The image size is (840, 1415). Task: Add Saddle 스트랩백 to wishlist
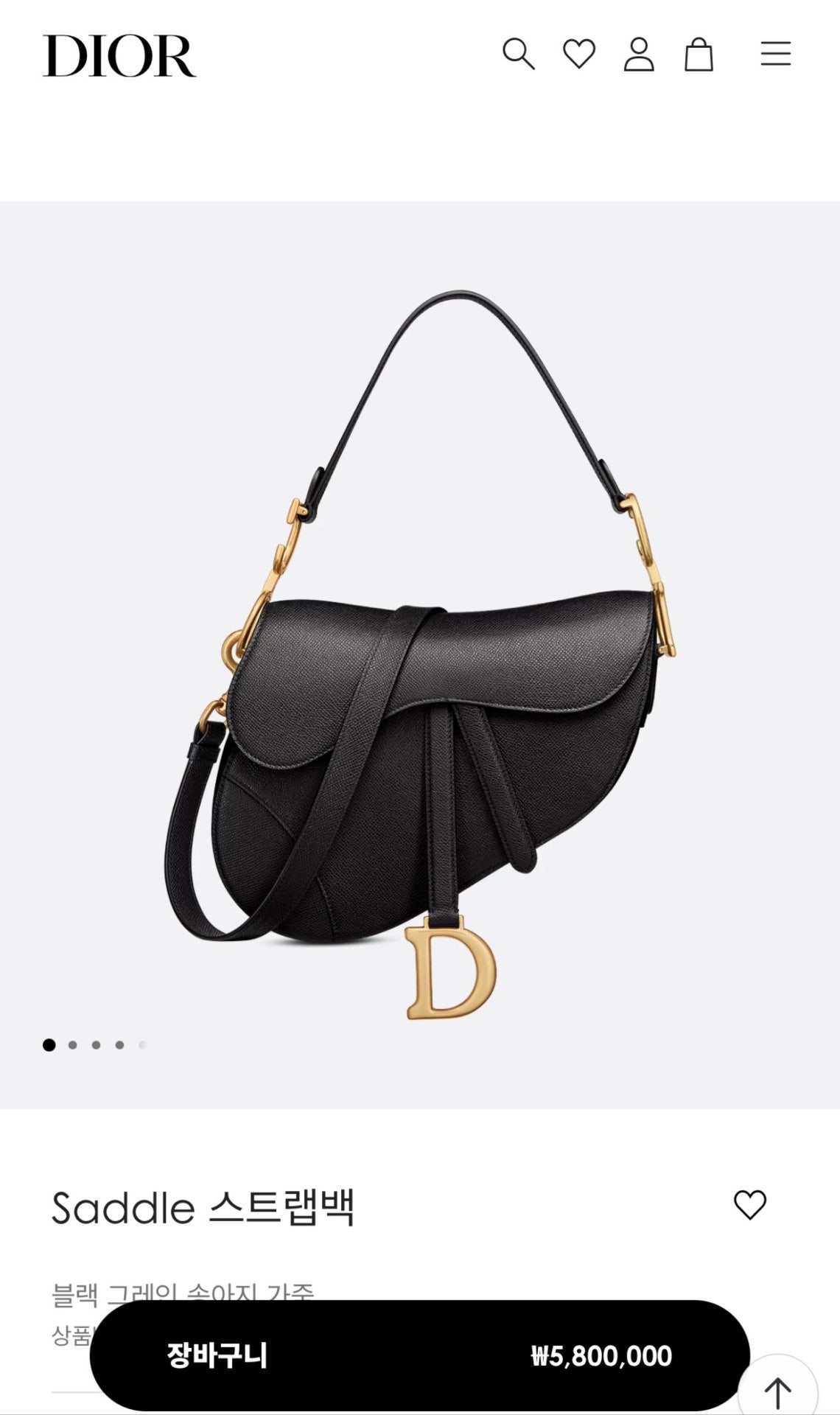click(749, 1205)
